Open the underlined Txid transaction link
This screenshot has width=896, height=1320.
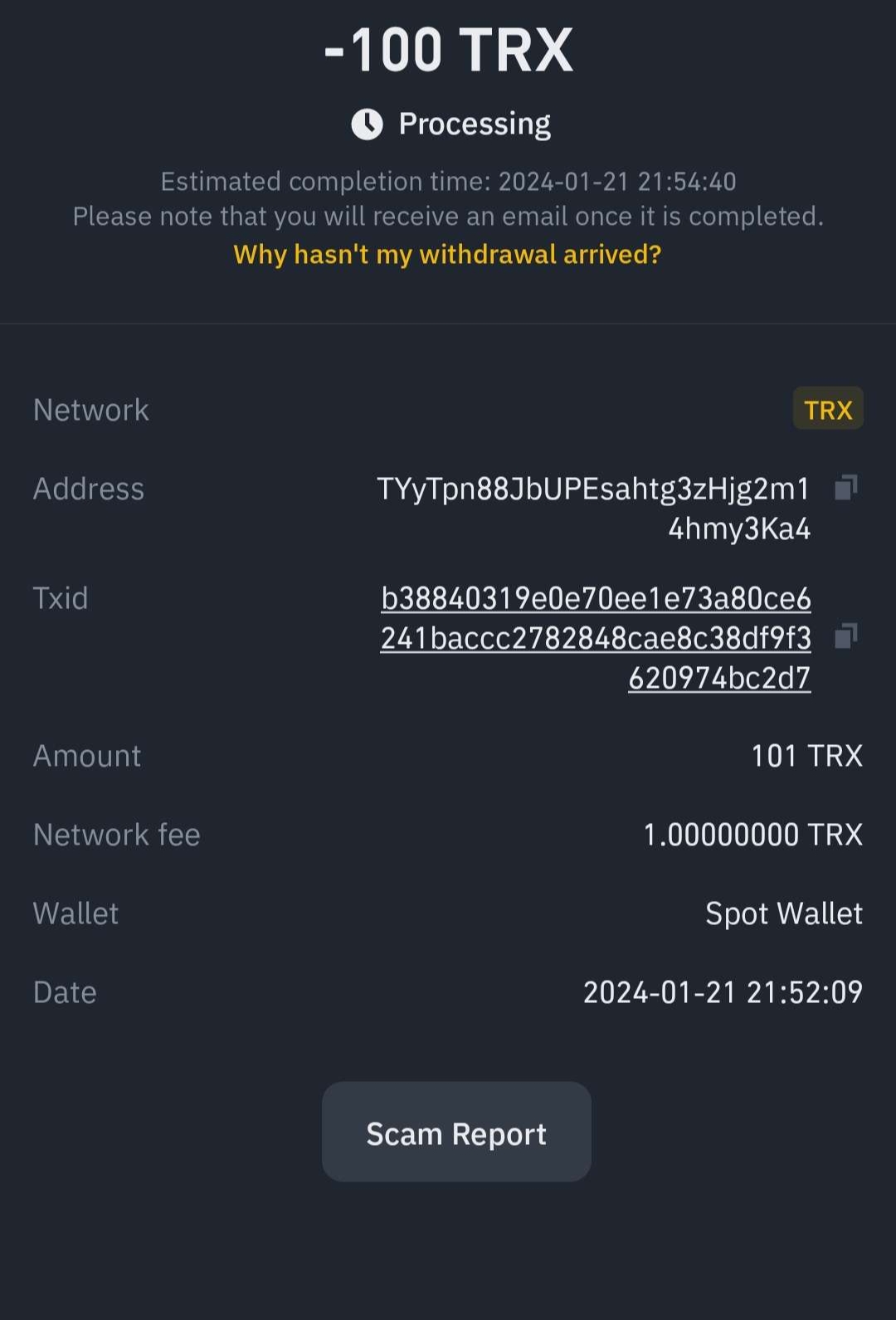click(x=596, y=638)
